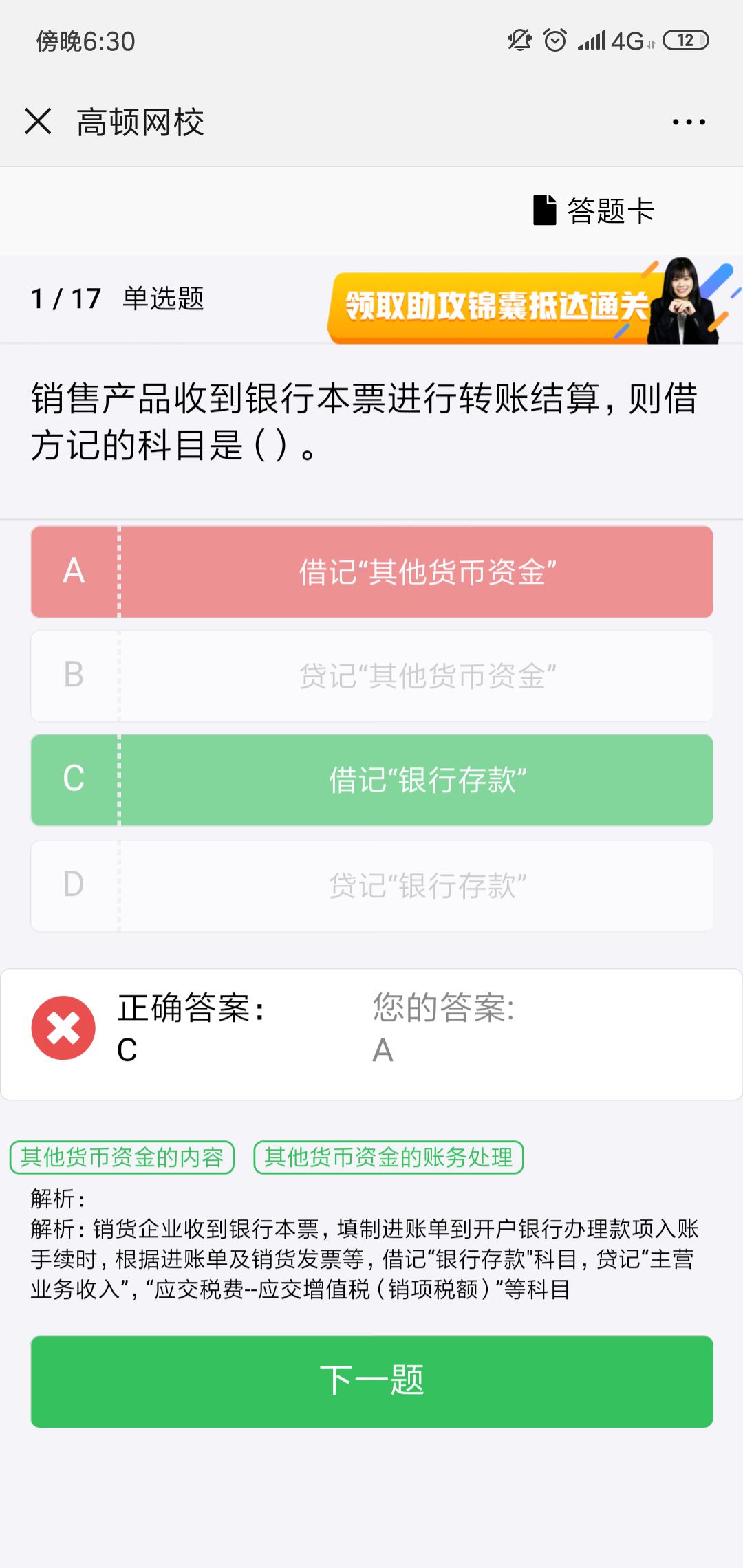The image size is (743, 1568).
Task: Select option D 贷记“银行存款”
Action: [371, 886]
